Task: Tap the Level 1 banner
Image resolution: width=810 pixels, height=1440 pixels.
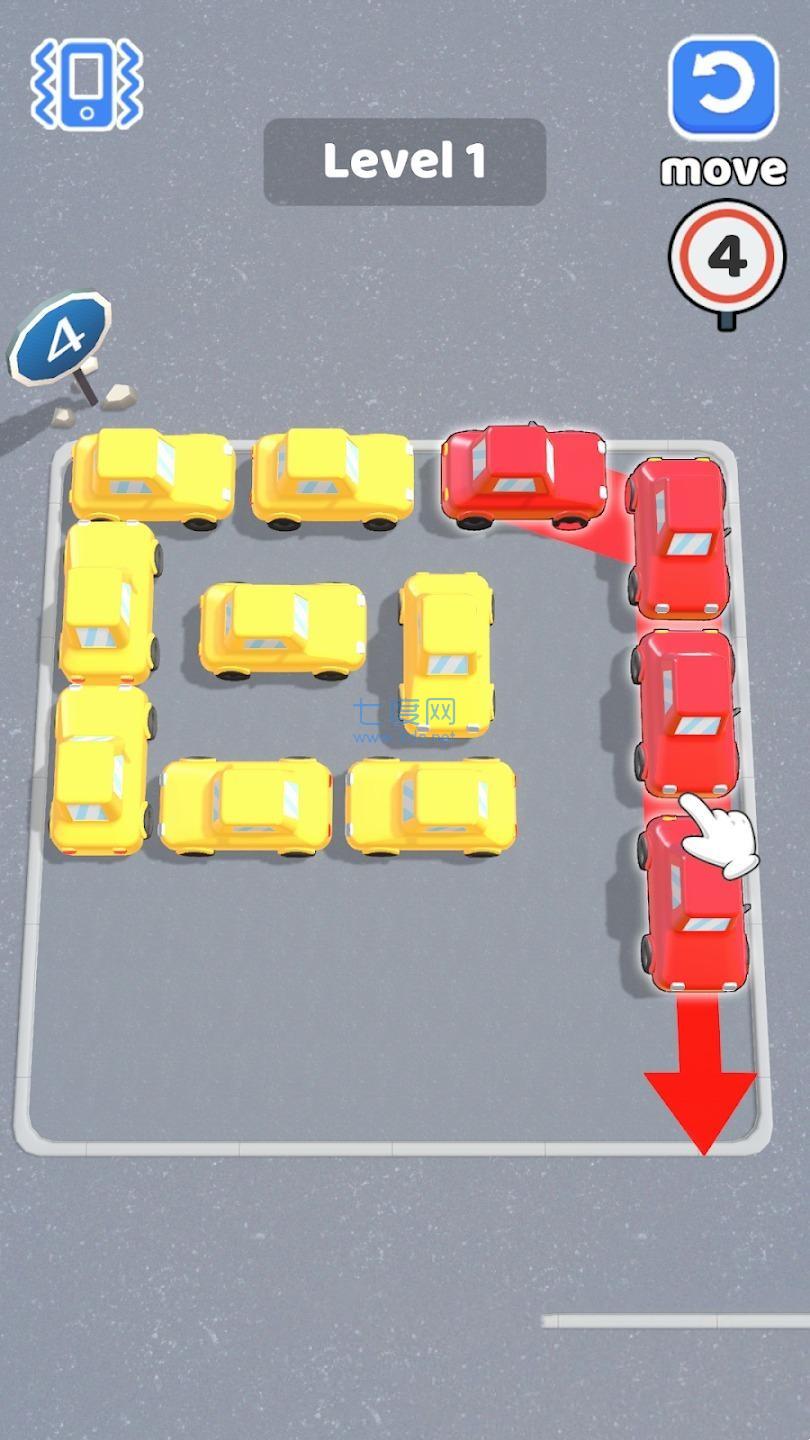Action: click(404, 160)
